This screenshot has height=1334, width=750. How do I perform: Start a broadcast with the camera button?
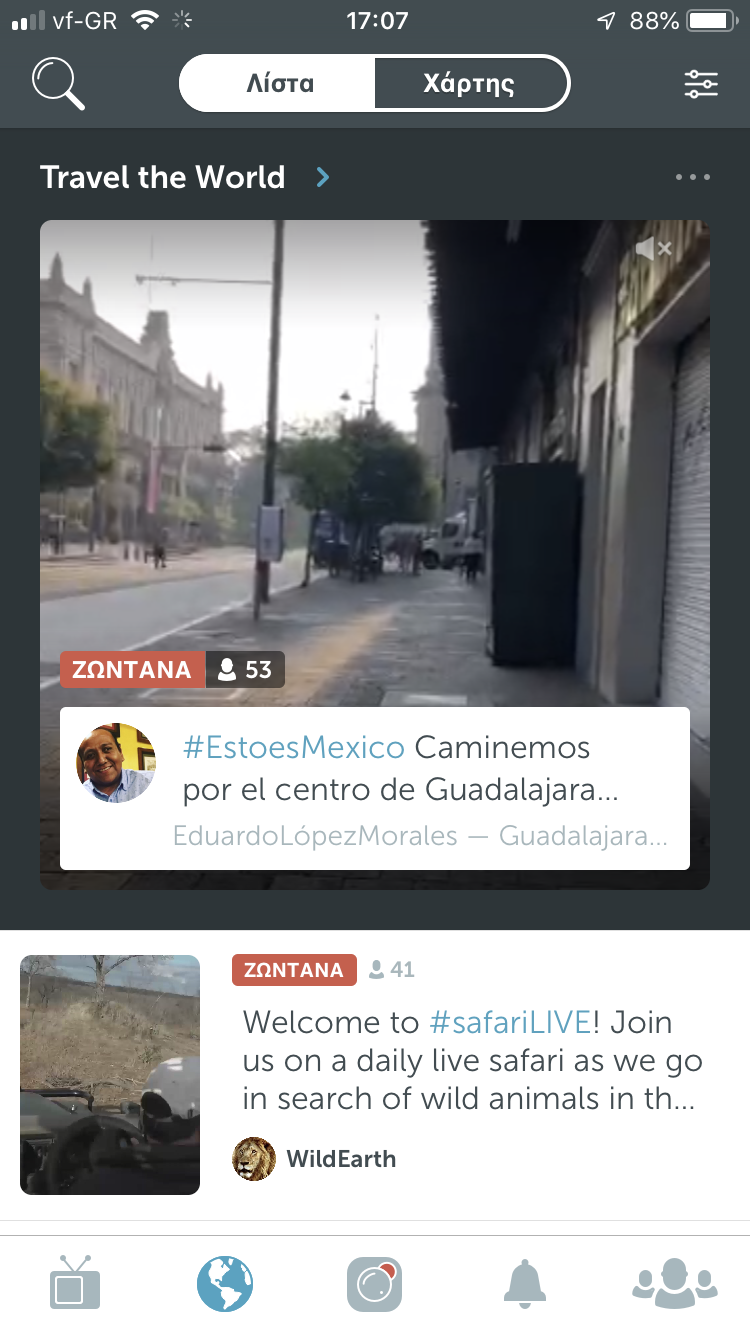tap(374, 1283)
